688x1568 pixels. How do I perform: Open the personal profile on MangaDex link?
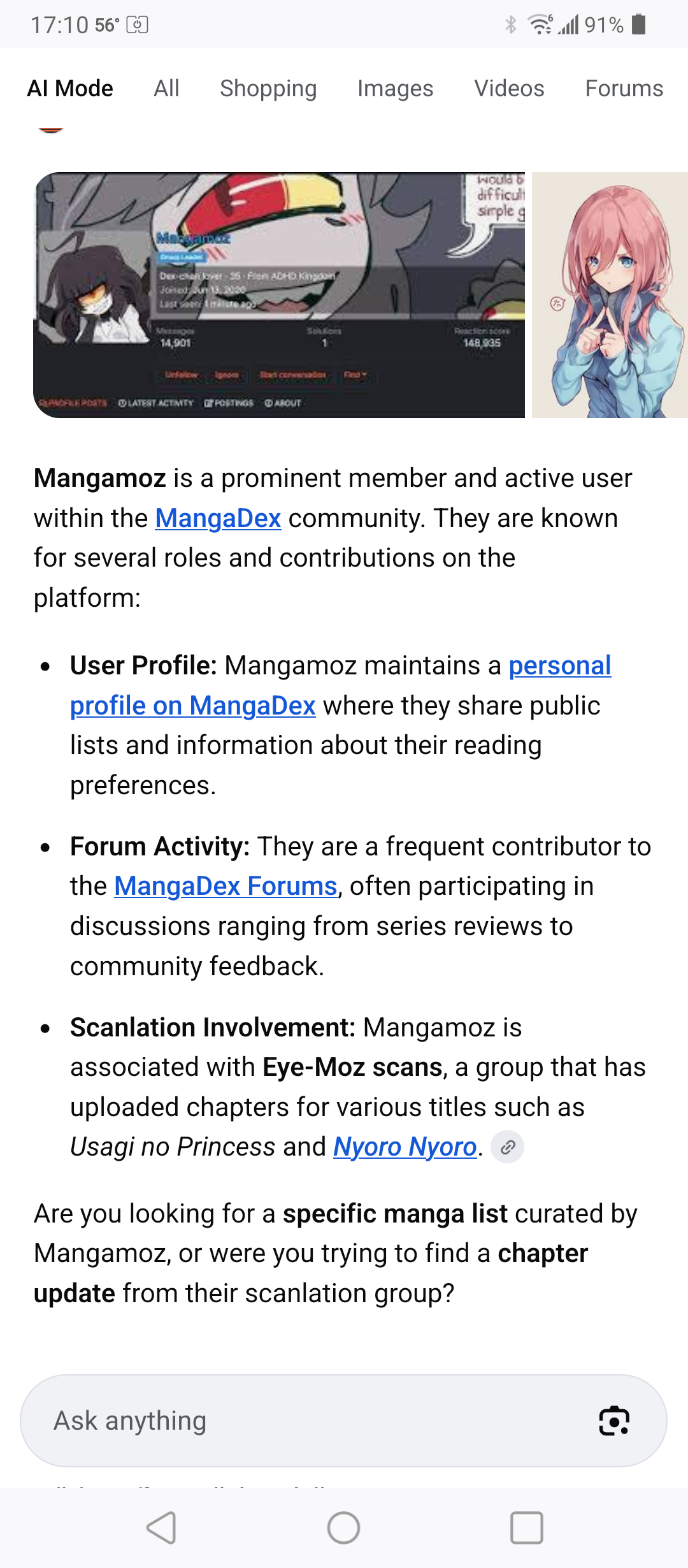340,685
